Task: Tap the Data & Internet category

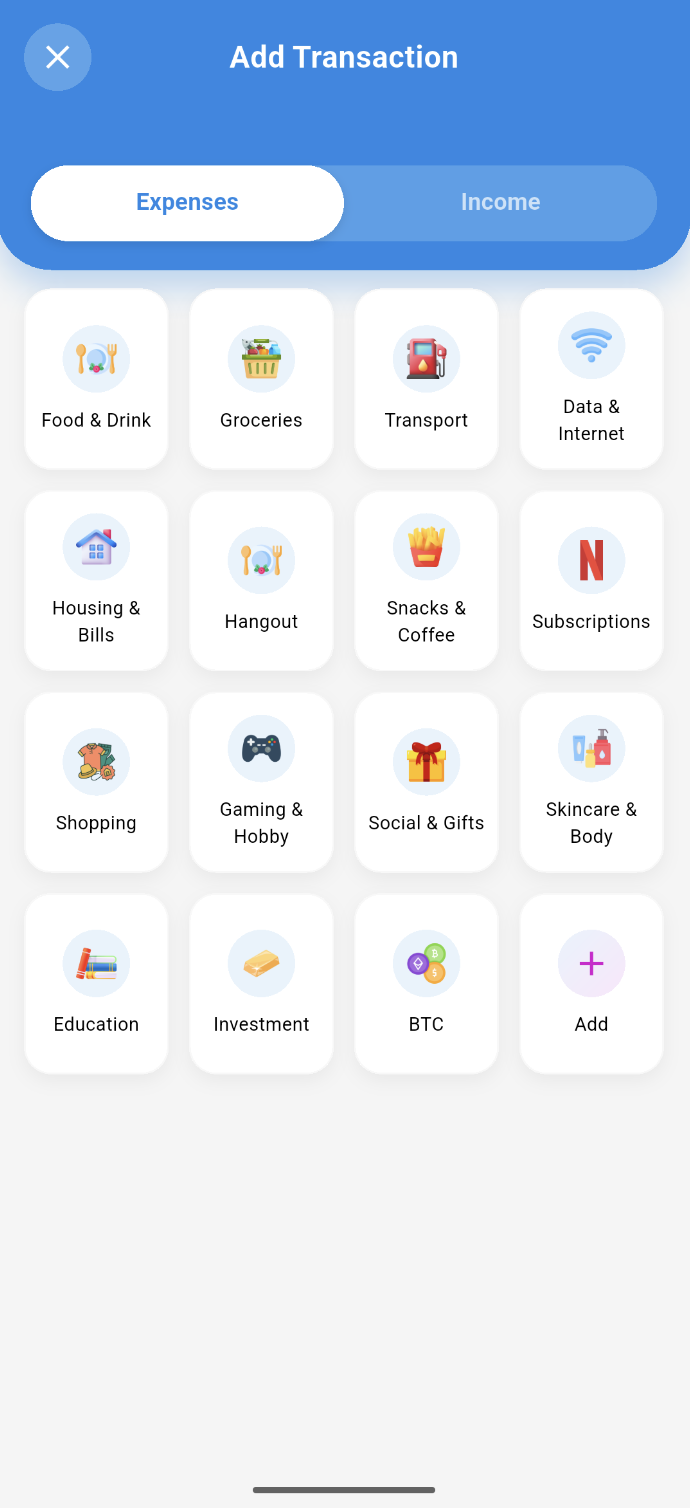Action: (x=591, y=379)
